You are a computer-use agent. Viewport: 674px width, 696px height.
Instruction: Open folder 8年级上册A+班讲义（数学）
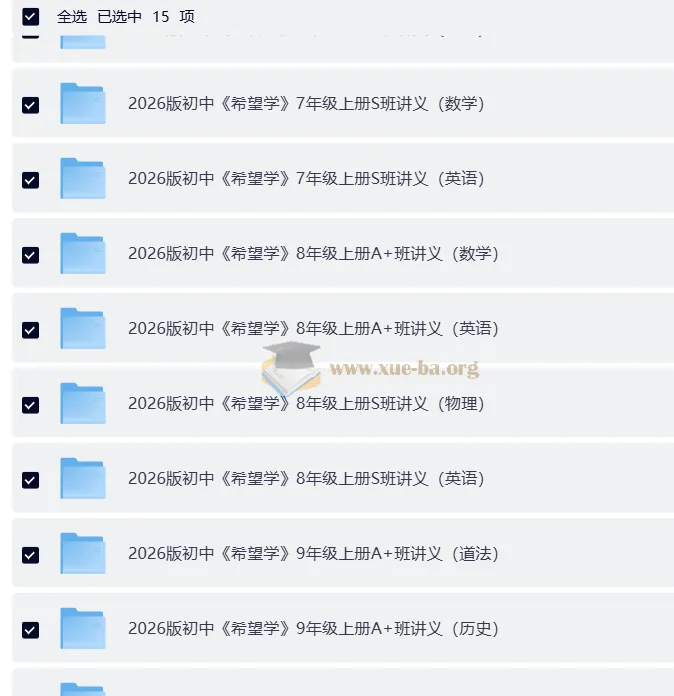coord(312,254)
